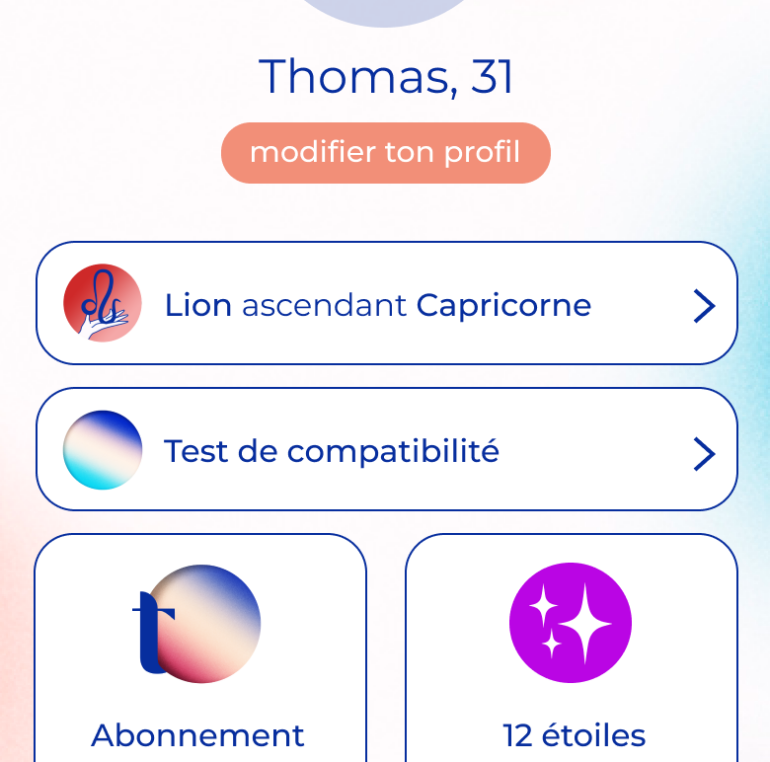Open the 12 étoiles card

click(x=572, y=648)
